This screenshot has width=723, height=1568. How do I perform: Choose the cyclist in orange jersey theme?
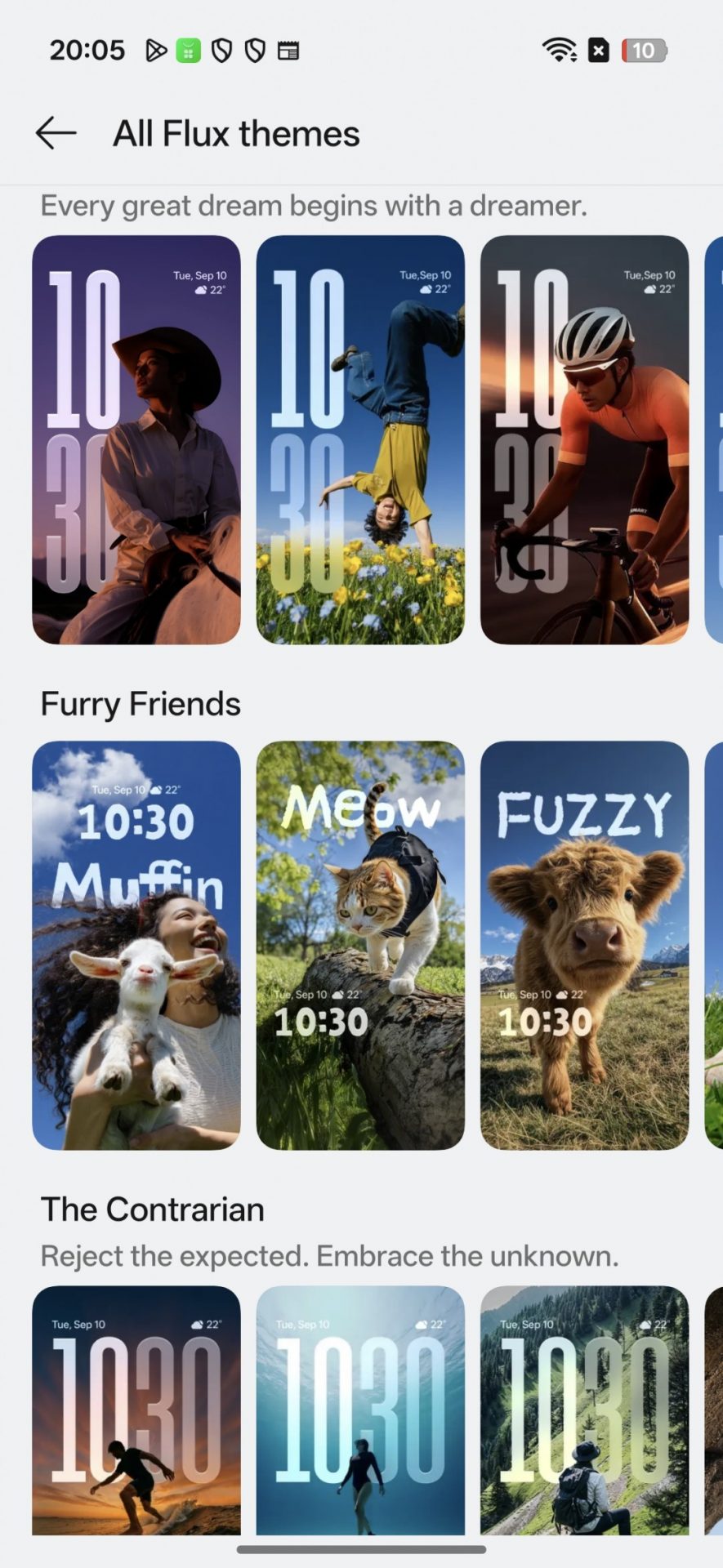(x=584, y=439)
